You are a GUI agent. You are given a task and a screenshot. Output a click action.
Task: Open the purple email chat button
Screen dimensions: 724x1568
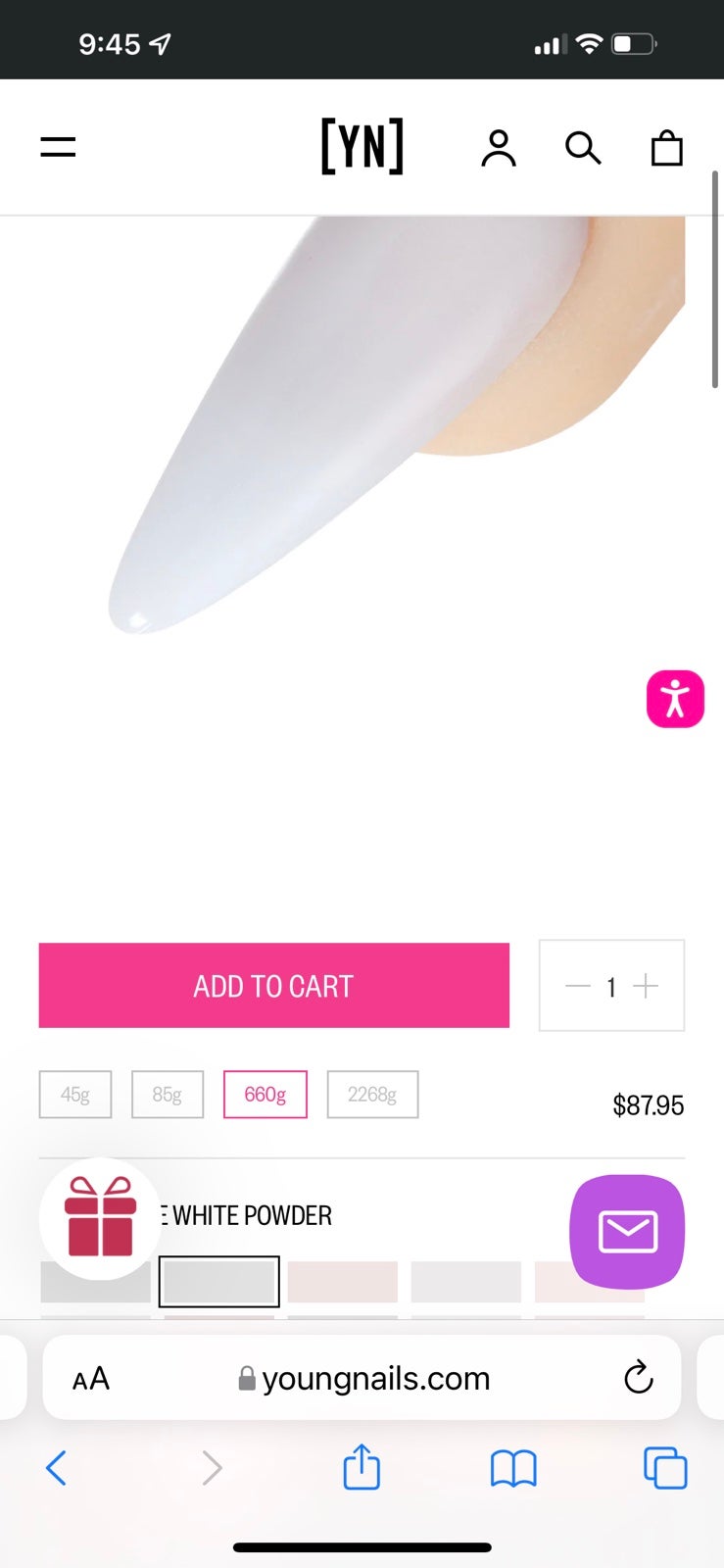click(x=627, y=1232)
